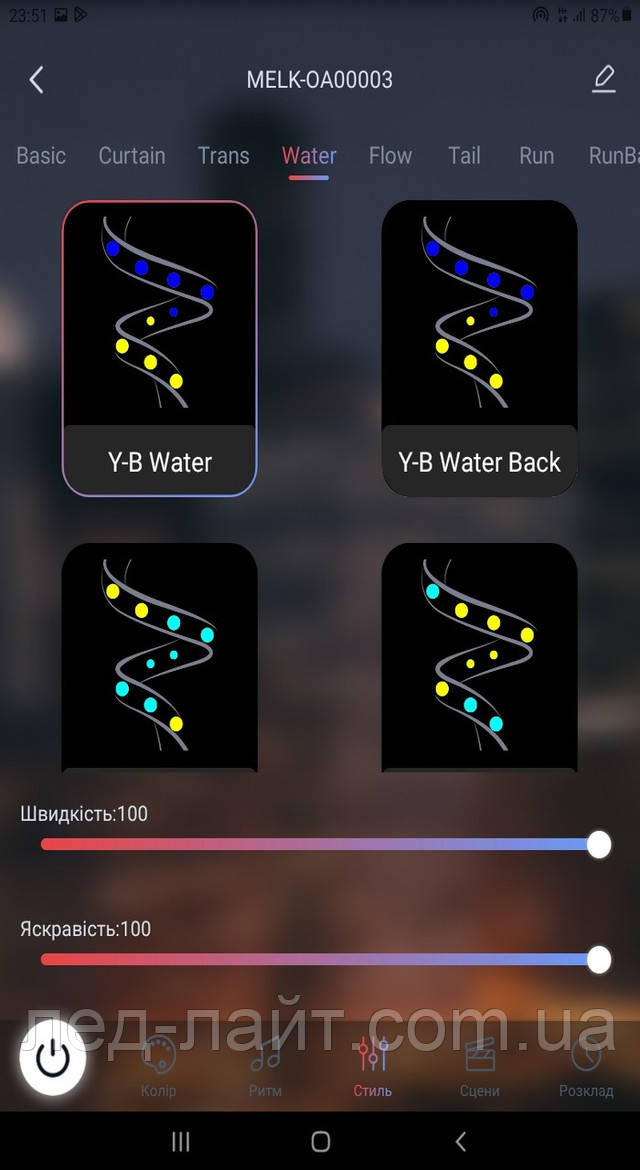Tap the system home button
The image size is (640, 1170).
pyautogui.click(x=320, y=1141)
